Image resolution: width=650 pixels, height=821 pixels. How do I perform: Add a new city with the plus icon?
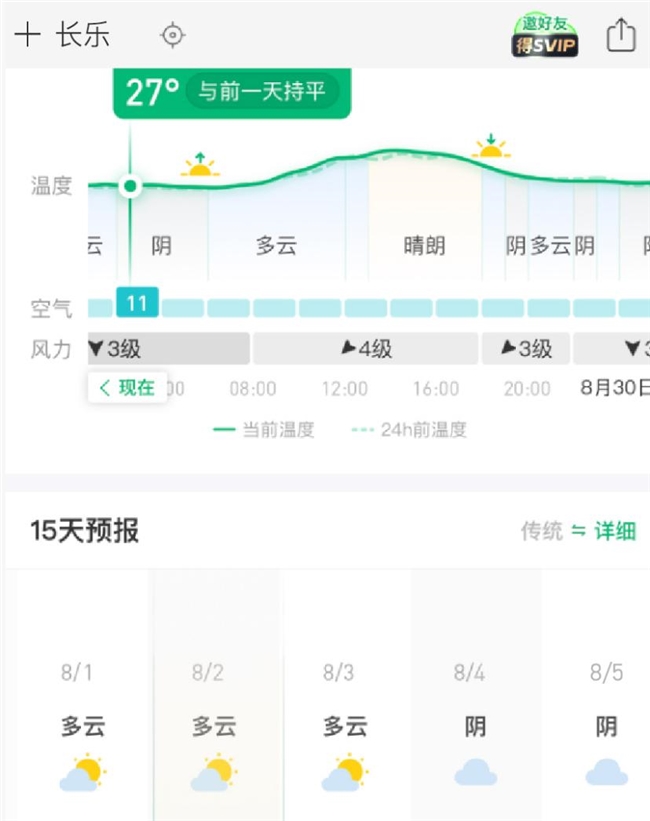(x=27, y=36)
